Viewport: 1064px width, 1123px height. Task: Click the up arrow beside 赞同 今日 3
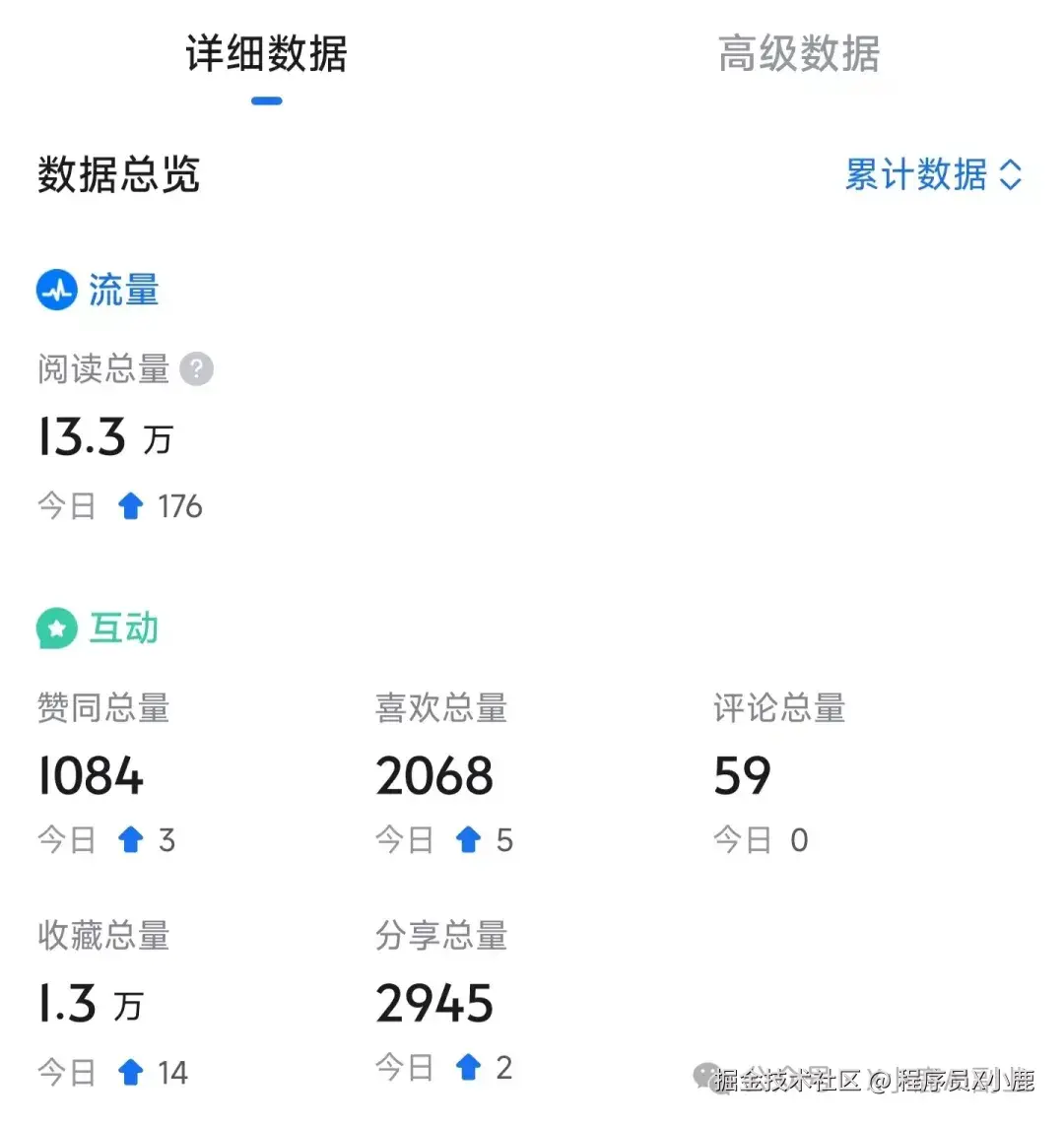point(131,839)
